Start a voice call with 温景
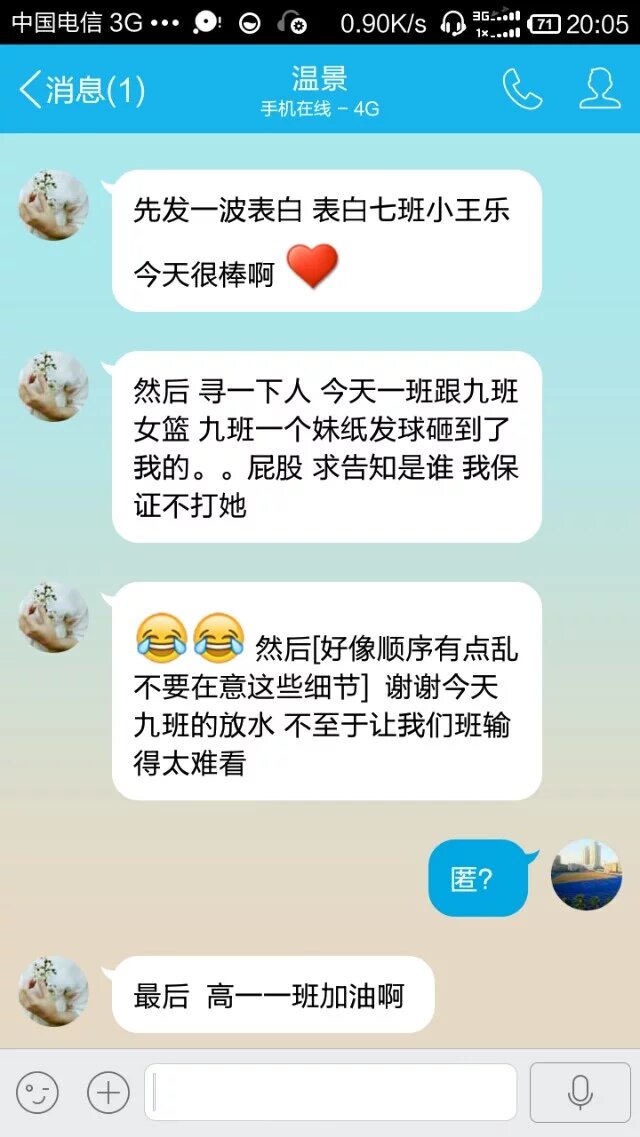This screenshot has height=1137, width=640. coord(522,90)
